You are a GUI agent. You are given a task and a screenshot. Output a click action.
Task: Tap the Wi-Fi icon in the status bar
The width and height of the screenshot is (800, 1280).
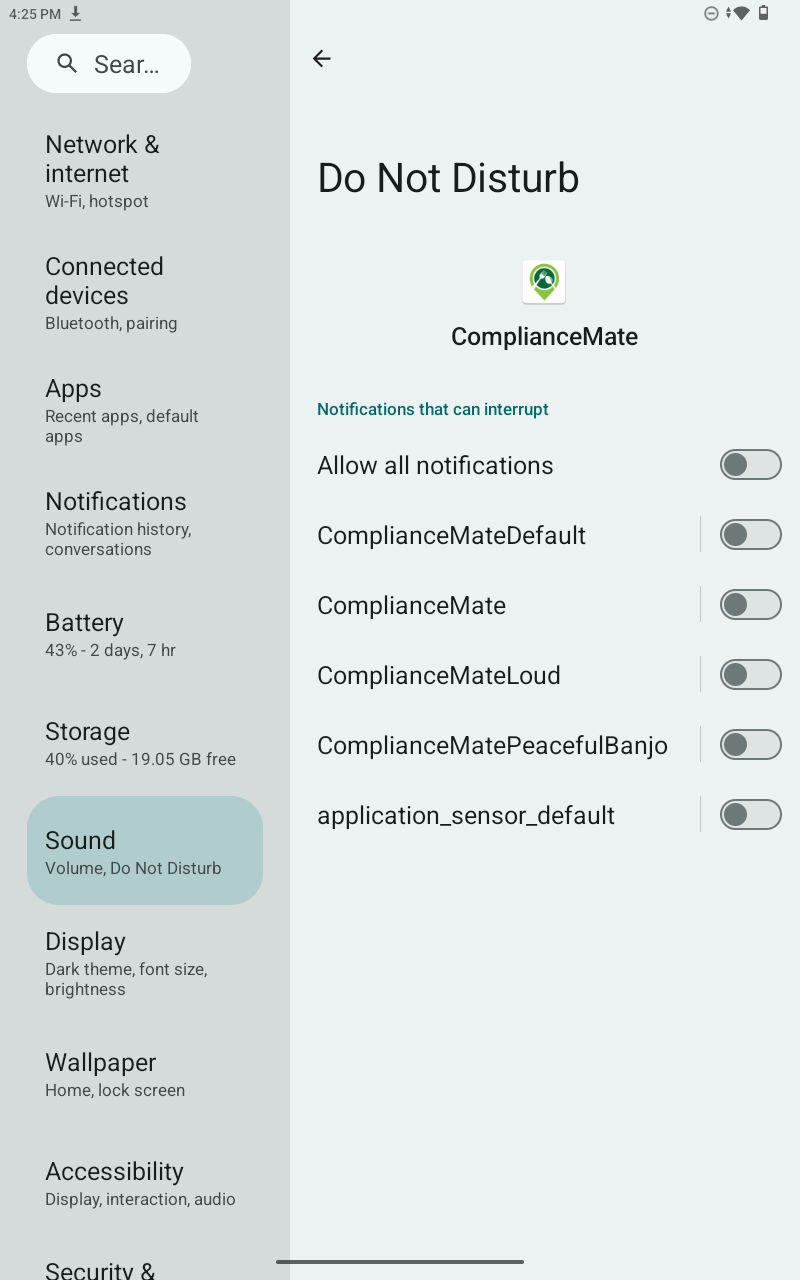[739, 13]
